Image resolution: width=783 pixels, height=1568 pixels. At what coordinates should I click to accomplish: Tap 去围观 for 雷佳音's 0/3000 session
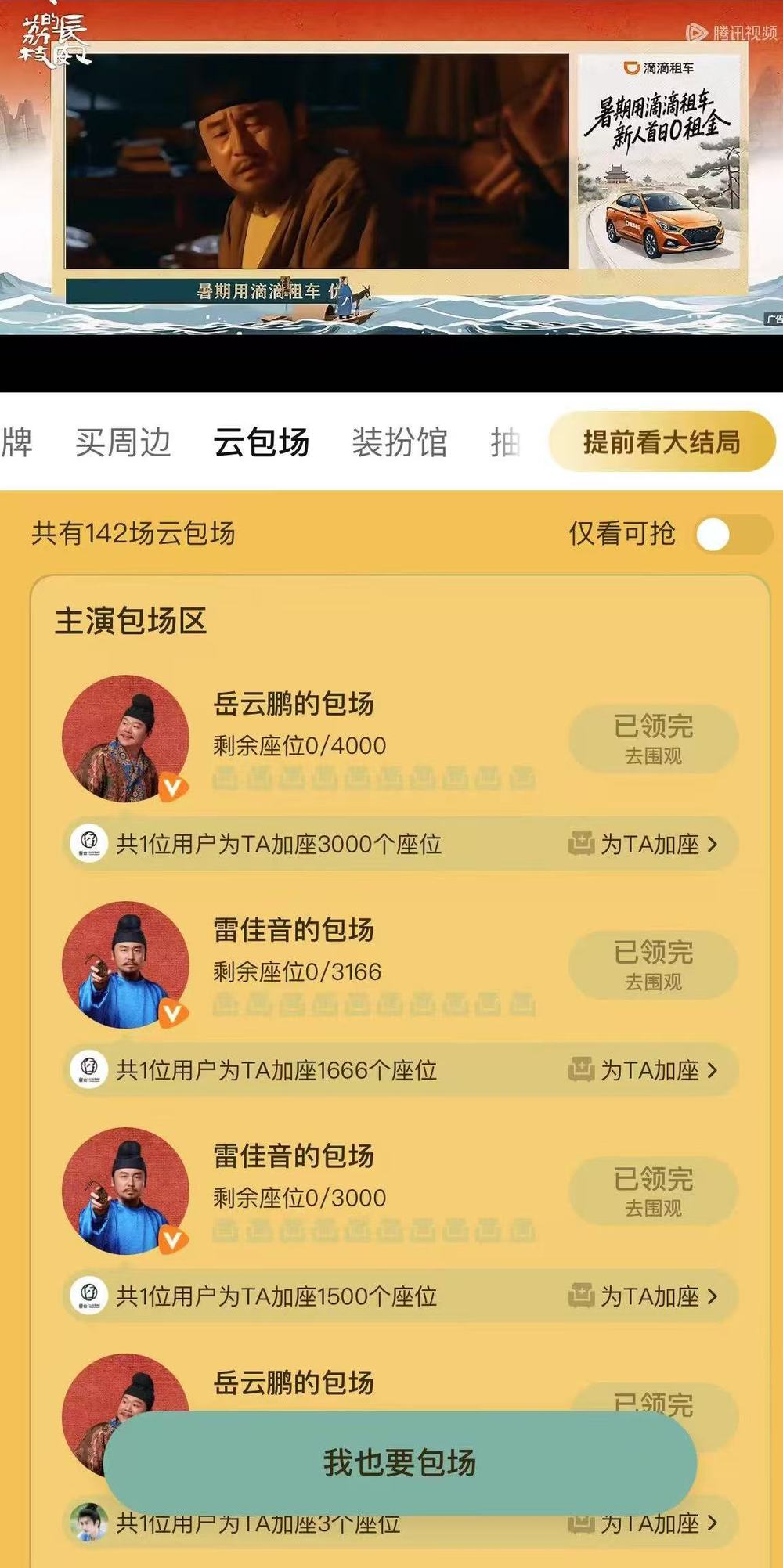[653, 1191]
